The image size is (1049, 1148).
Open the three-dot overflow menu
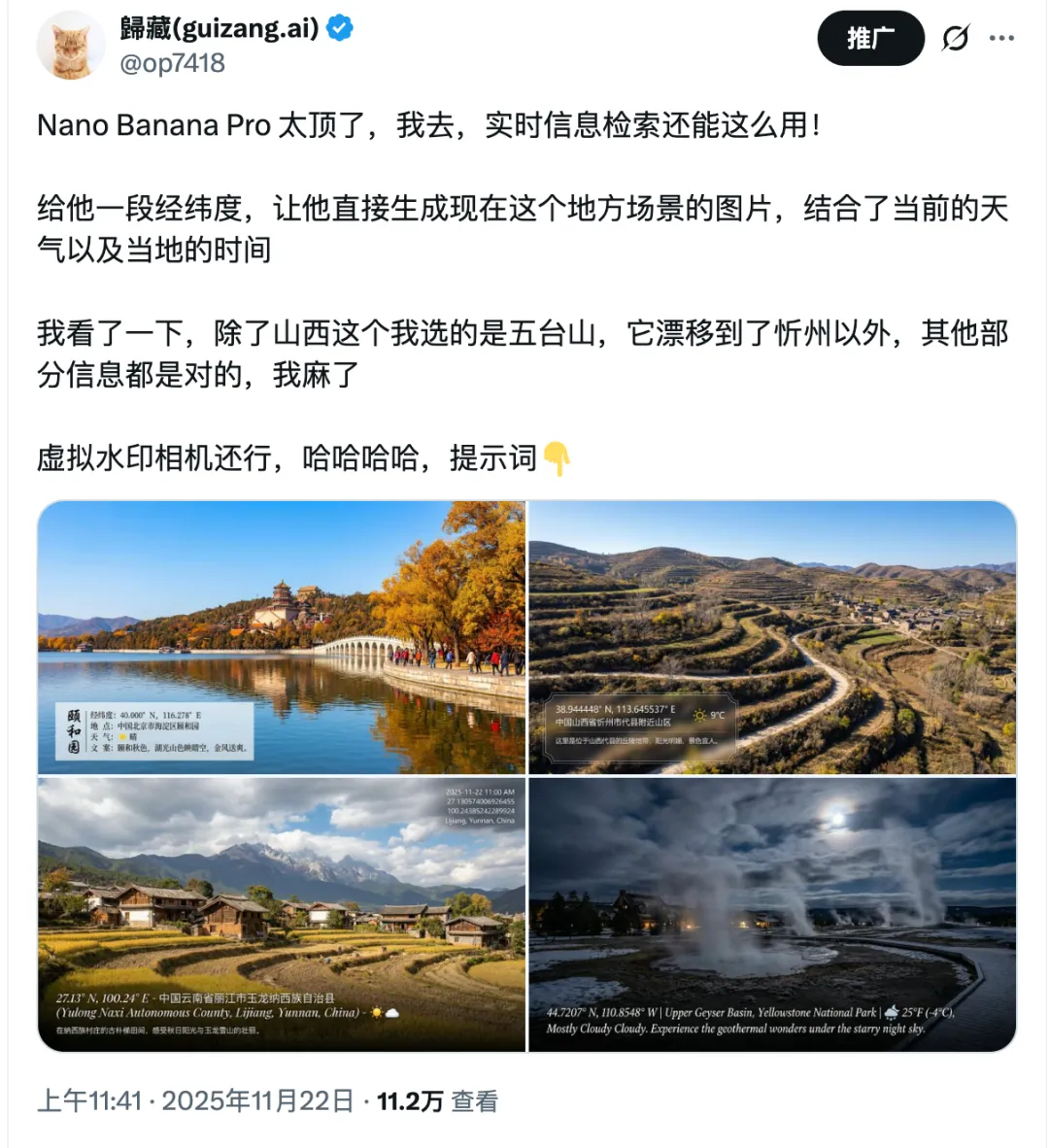point(1001,39)
